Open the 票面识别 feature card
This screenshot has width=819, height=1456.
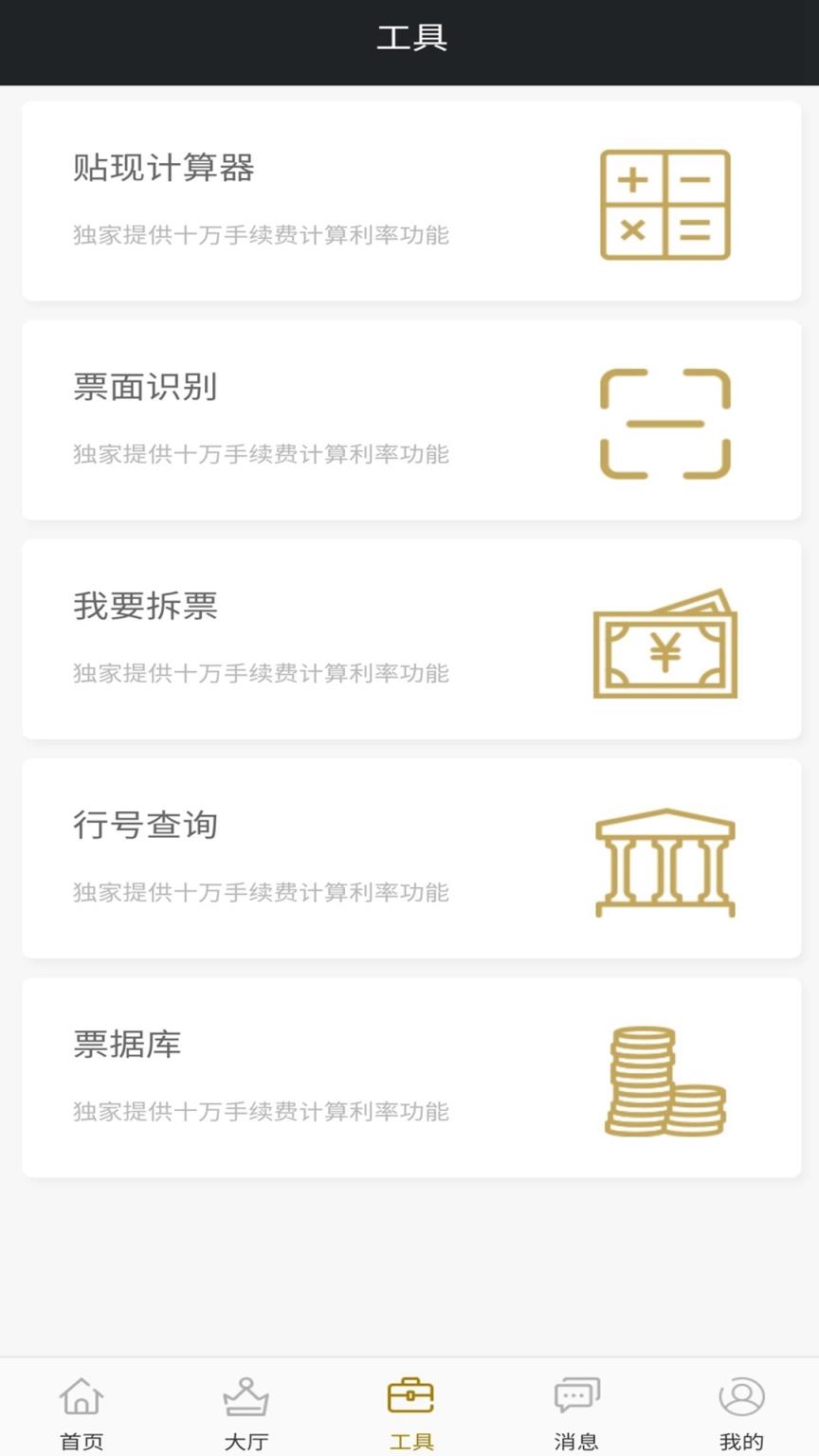tap(409, 420)
